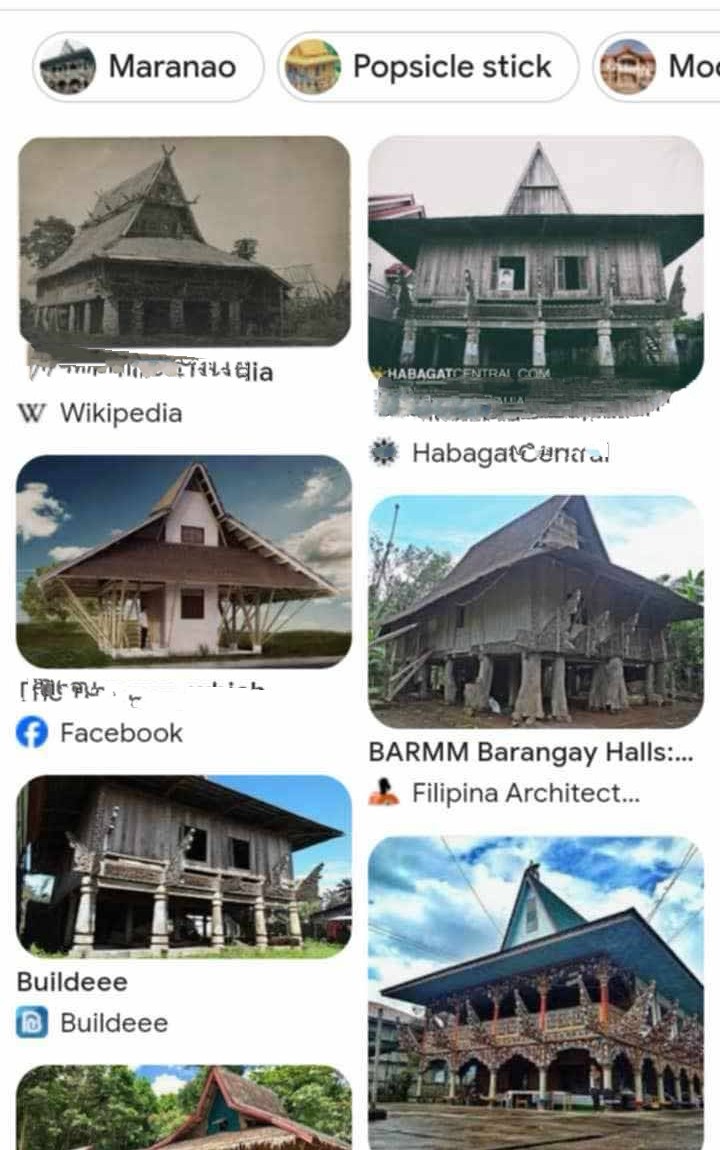
Task: Open the BARMM Barangay Halls image
Action: [x=535, y=611]
